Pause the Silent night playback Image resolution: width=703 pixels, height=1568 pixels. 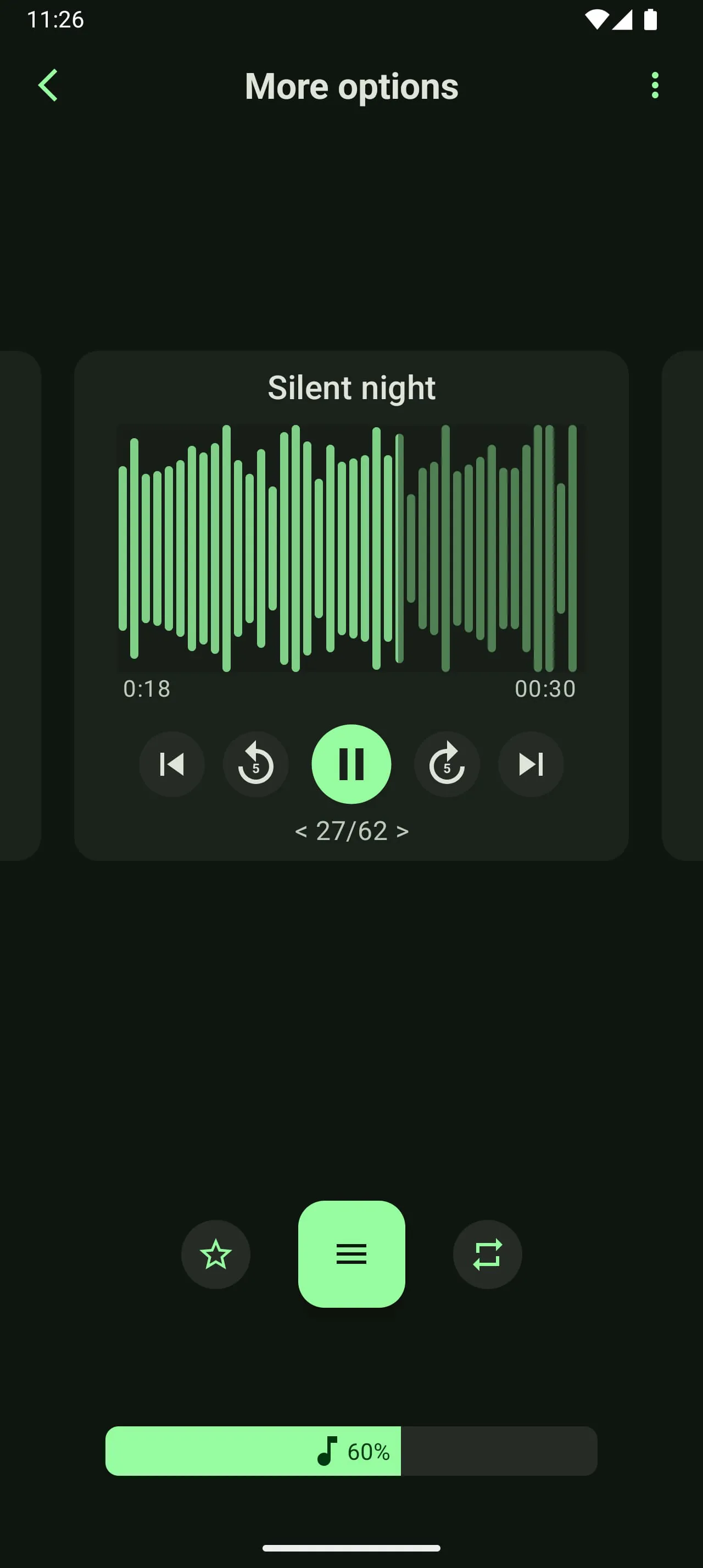(x=351, y=765)
